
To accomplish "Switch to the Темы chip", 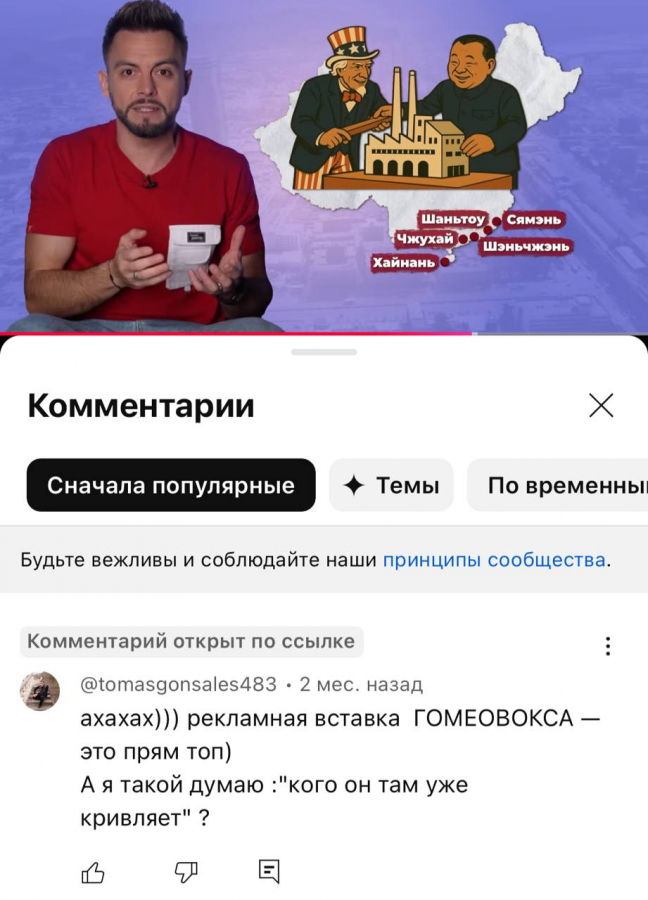I will click(391, 486).
